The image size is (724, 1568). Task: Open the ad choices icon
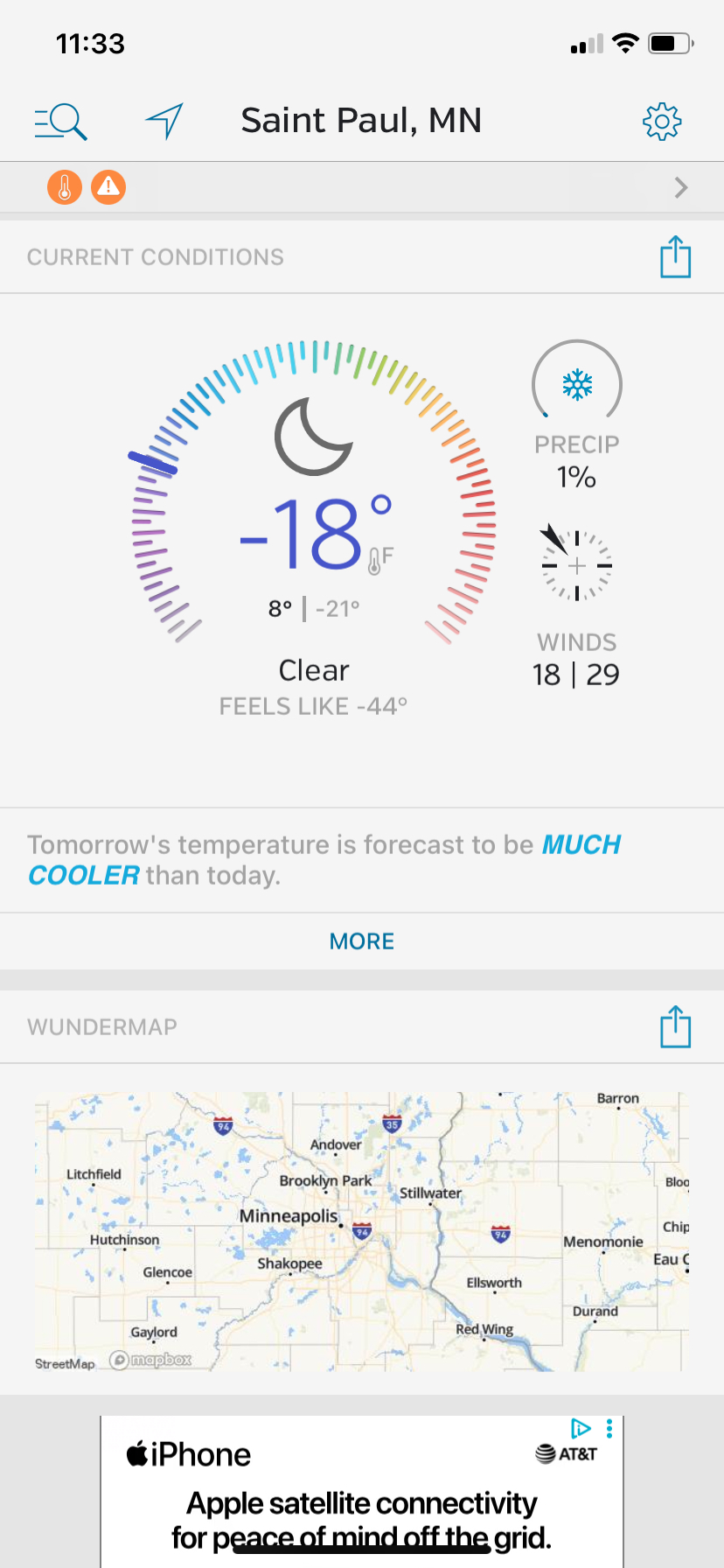[581, 1428]
